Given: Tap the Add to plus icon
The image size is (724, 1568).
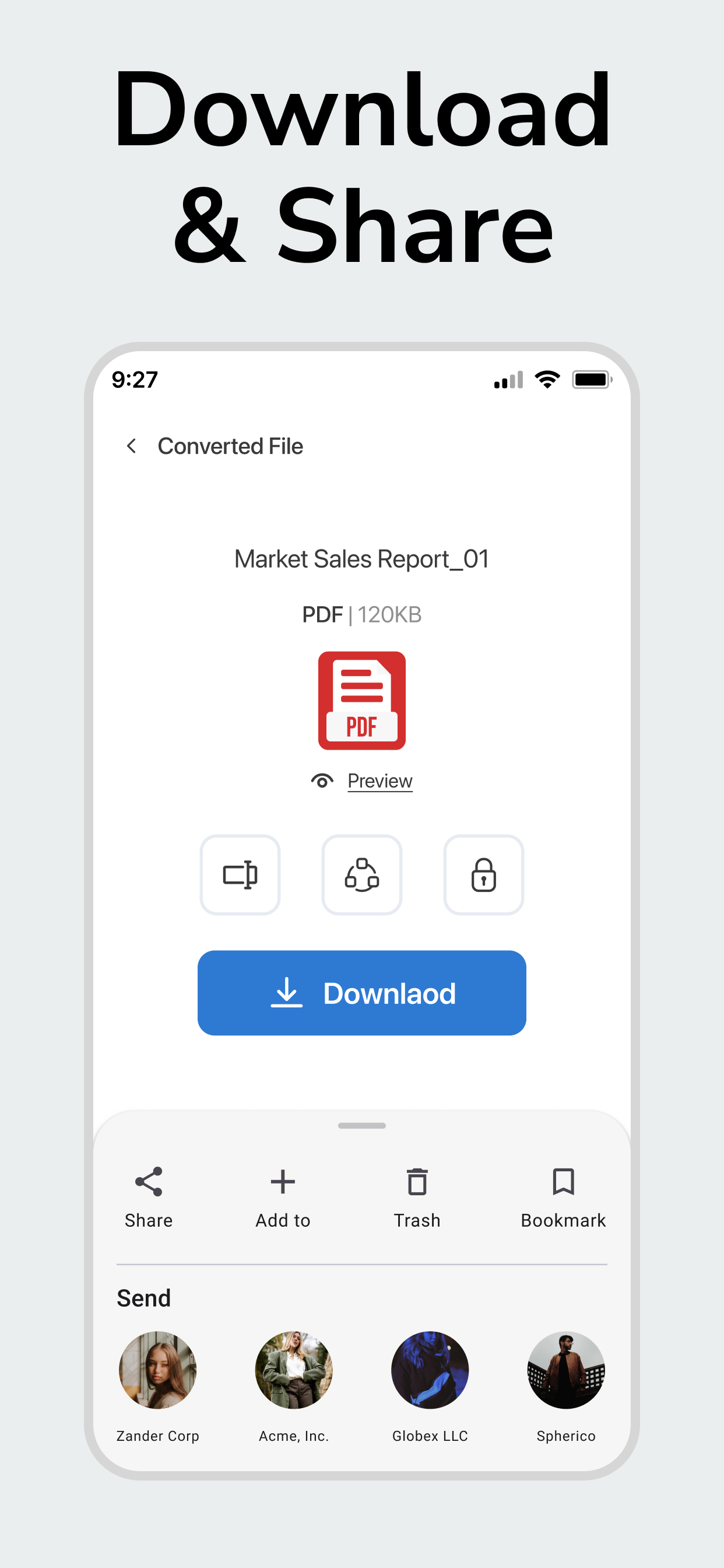Looking at the screenshot, I should pyautogui.click(x=283, y=1181).
